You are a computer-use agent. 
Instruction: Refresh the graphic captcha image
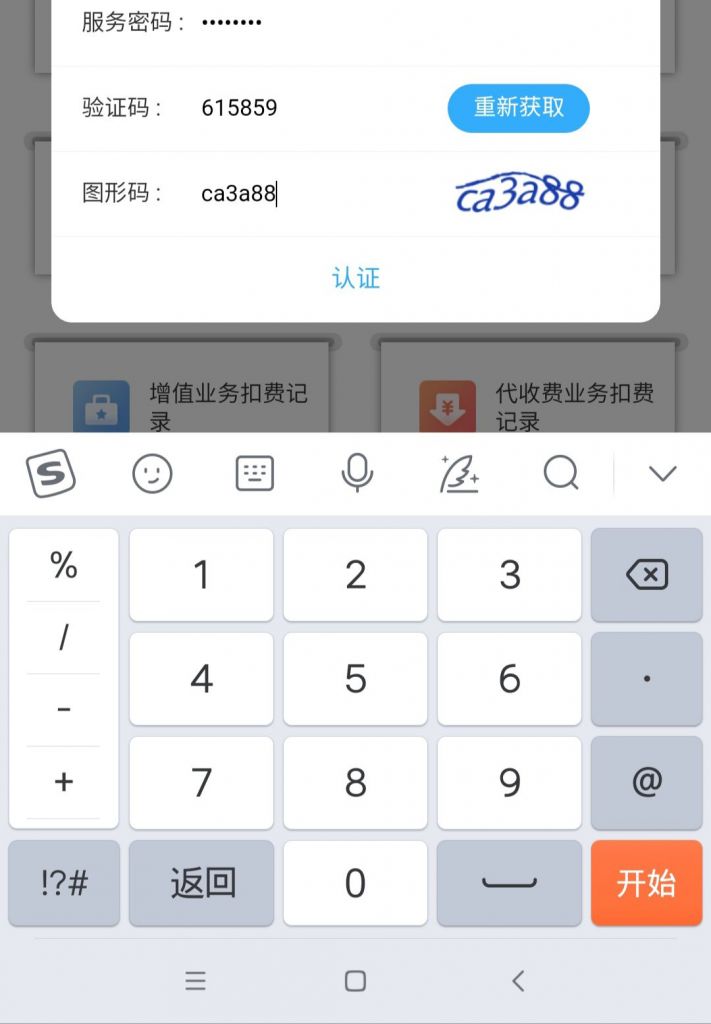click(520, 193)
